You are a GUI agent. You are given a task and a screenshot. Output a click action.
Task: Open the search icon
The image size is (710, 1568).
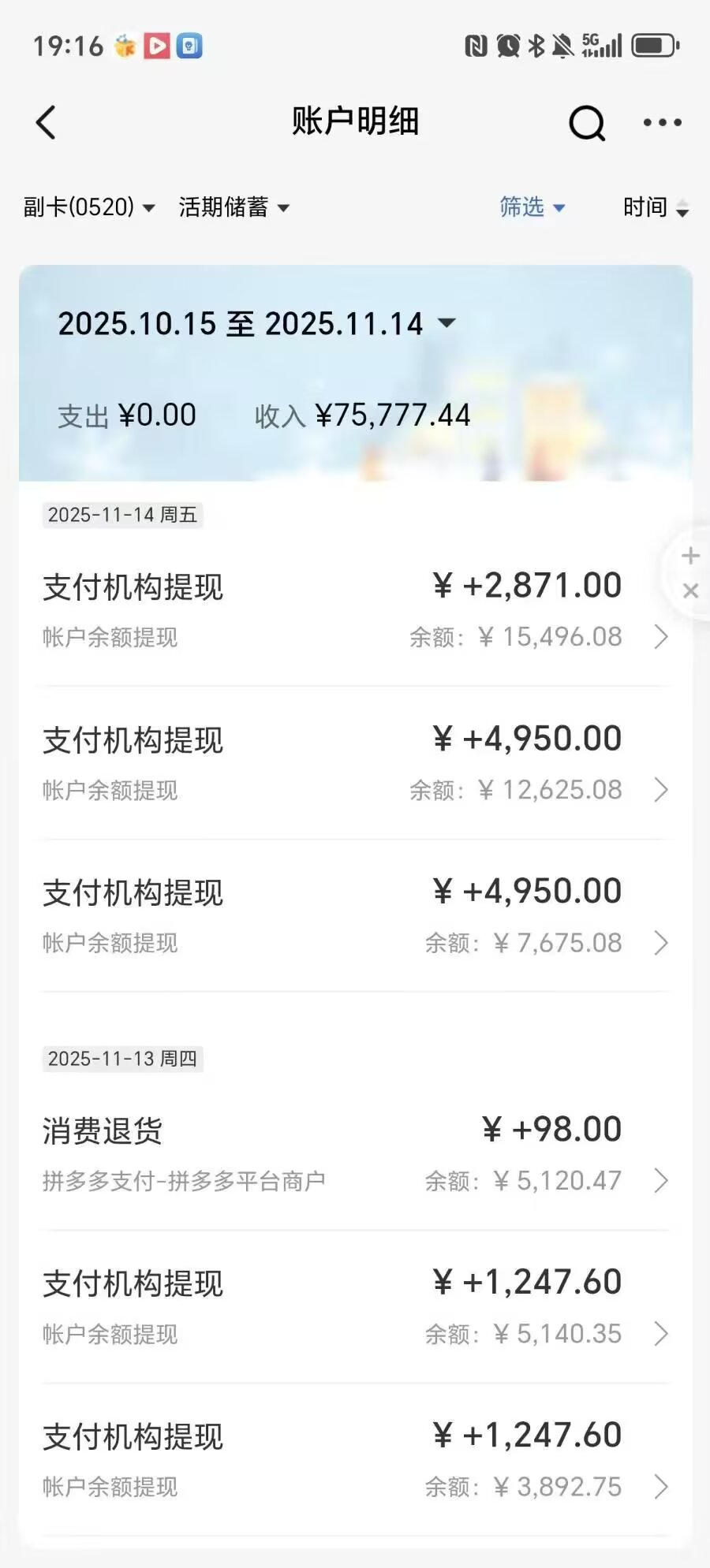[587, 123]
